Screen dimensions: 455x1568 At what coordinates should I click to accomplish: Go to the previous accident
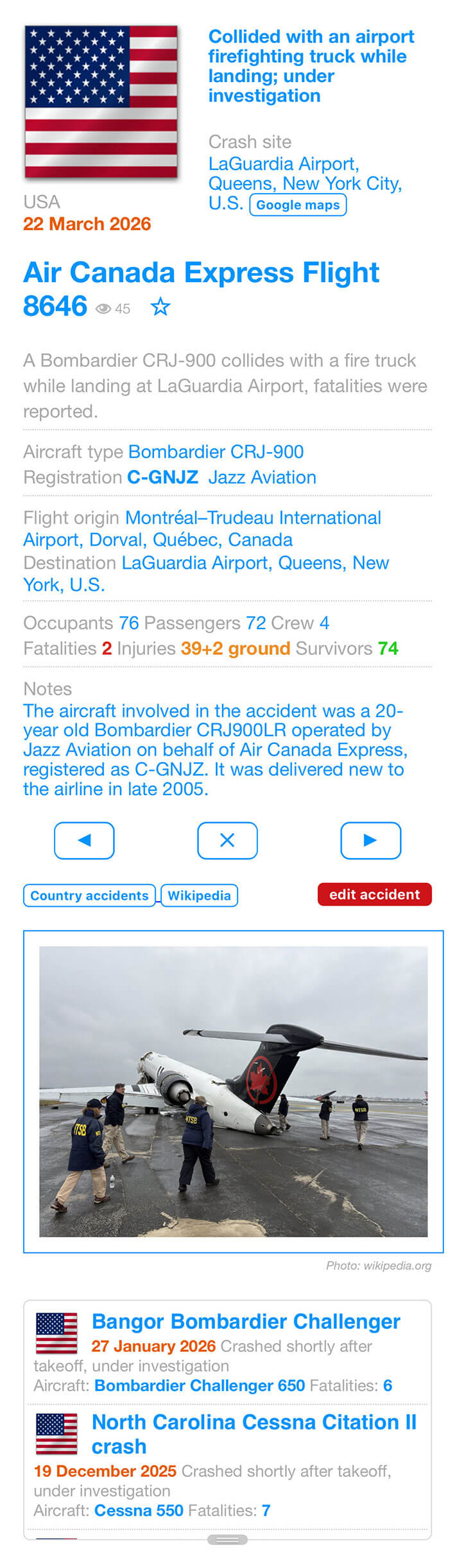click(x=84, y=840)
